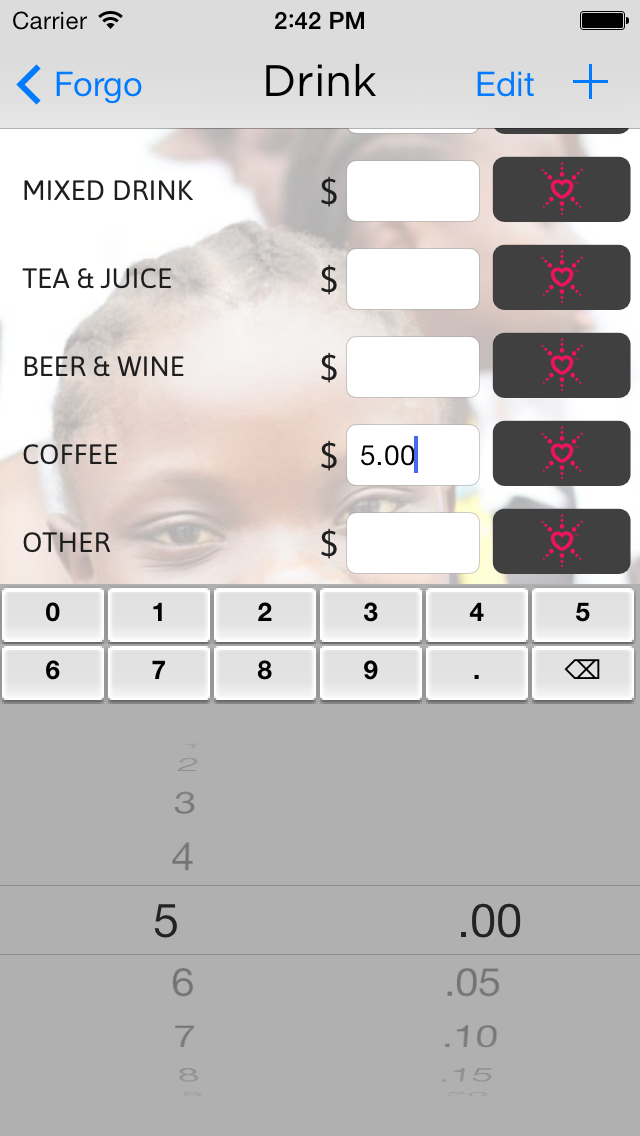The width and height of the screenshot is (640, 1136).
Task: Enter the decimal point key
Action: point(476,672)
